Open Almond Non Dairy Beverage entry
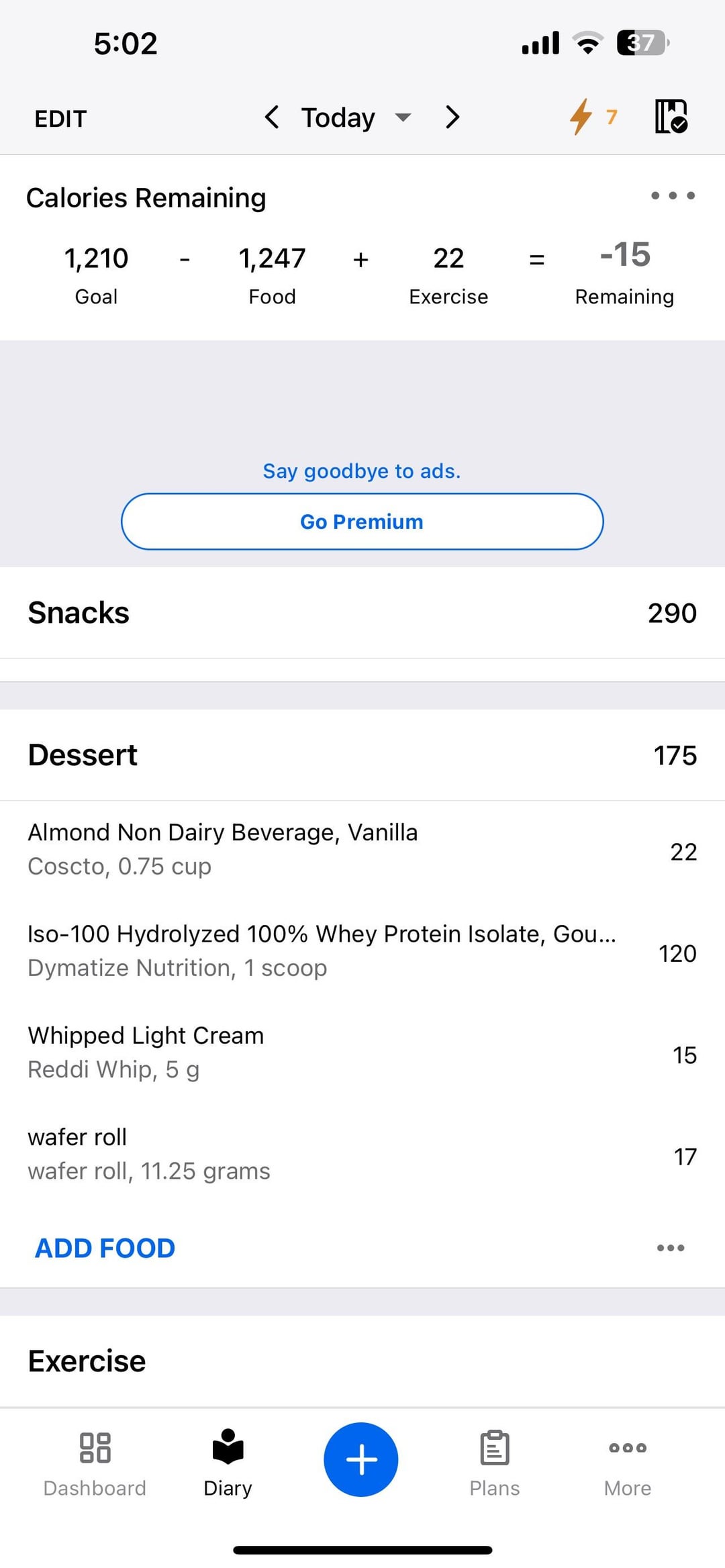Screen dimensions: 725x1568 (x=362, y=850)
